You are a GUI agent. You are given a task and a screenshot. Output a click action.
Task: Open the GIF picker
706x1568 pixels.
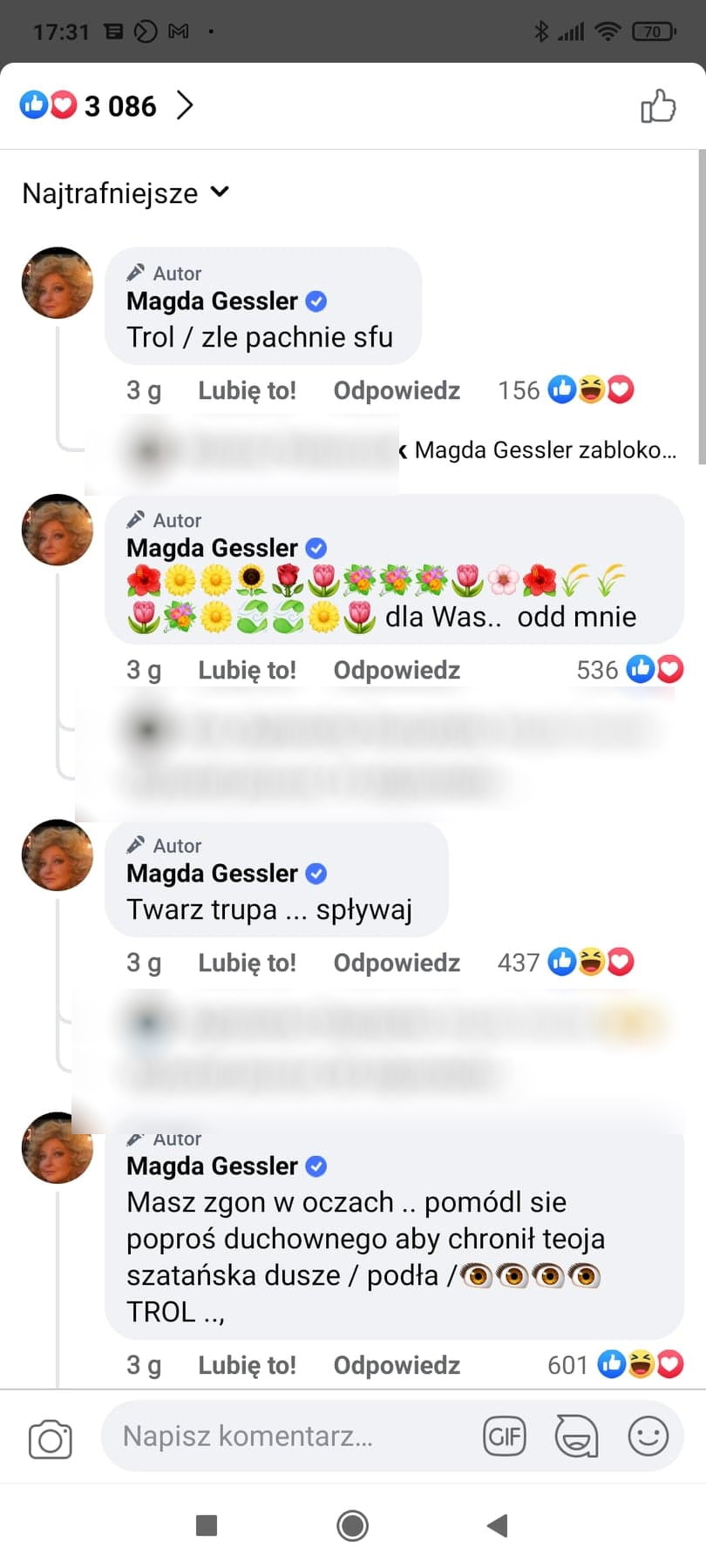[x=505, y=1436]
